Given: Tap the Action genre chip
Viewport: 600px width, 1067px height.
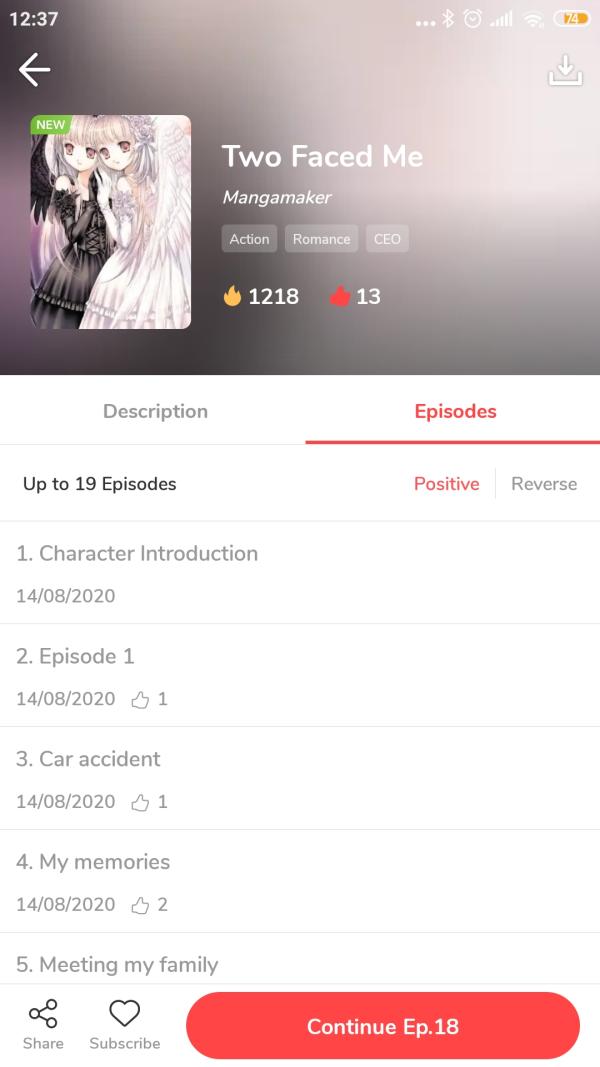Looking at the screenshot, I should (x=249, y=239).
